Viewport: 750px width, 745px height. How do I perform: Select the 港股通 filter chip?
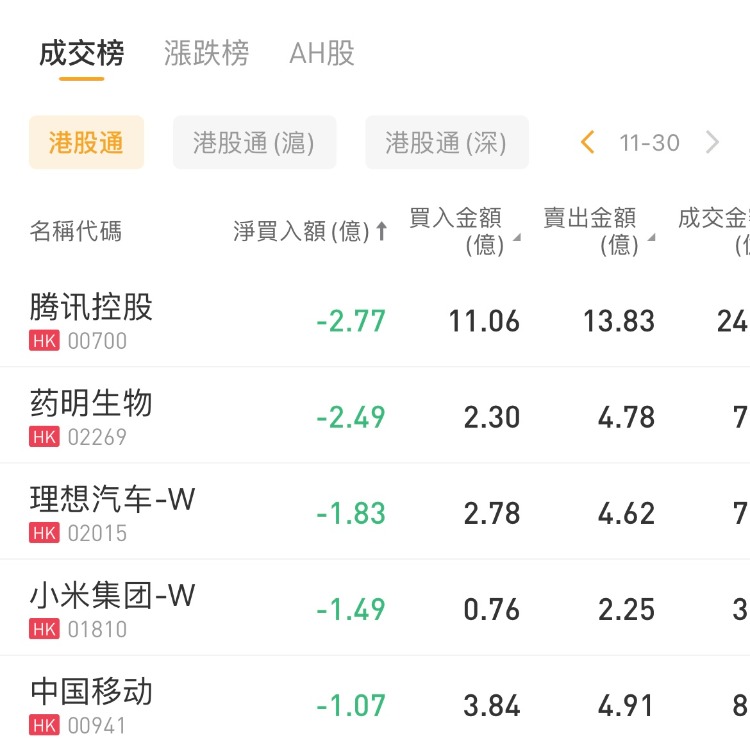pyautogui.click(x=86, y=143)
